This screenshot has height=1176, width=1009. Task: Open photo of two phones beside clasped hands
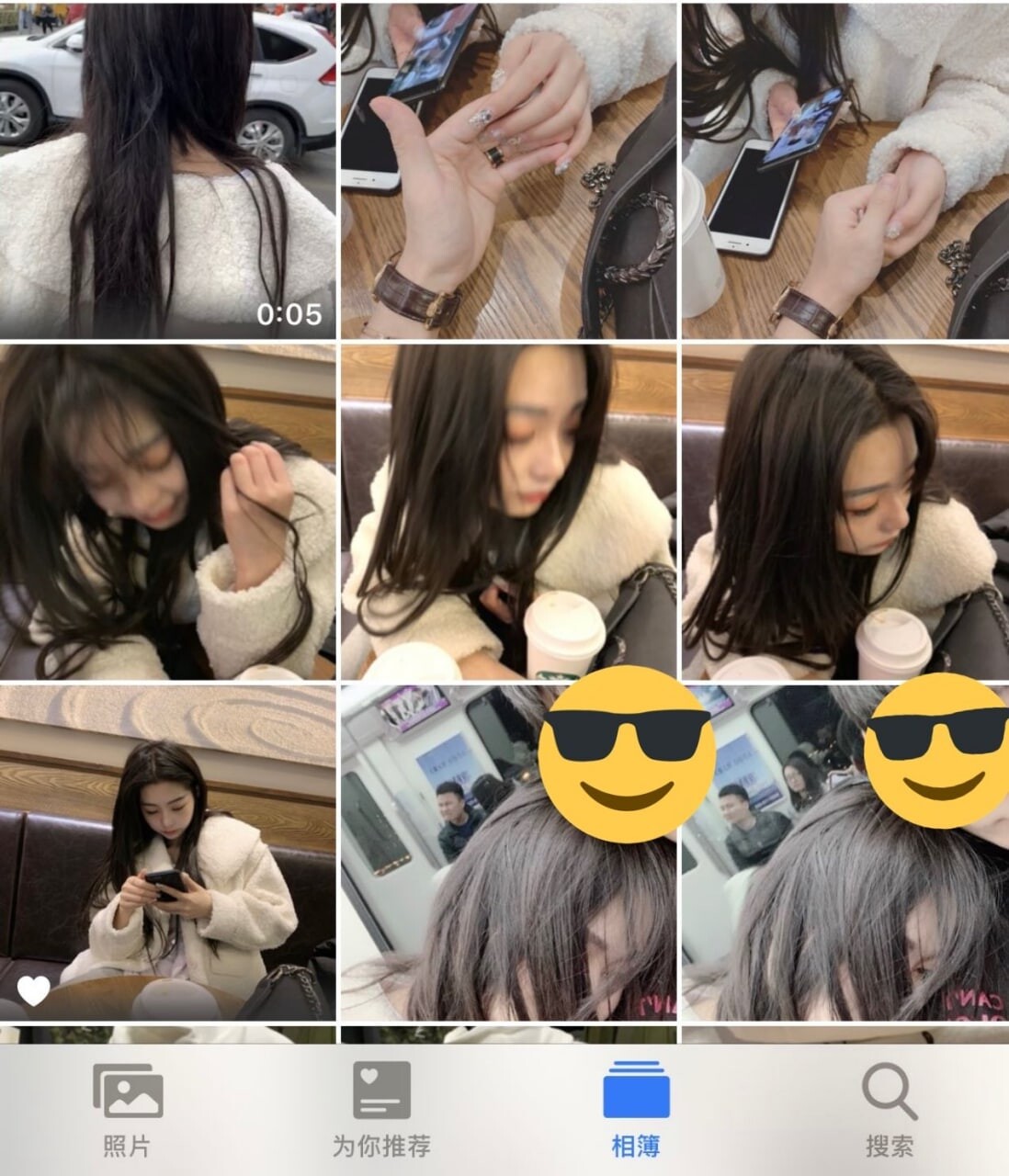tap(845, 170)
